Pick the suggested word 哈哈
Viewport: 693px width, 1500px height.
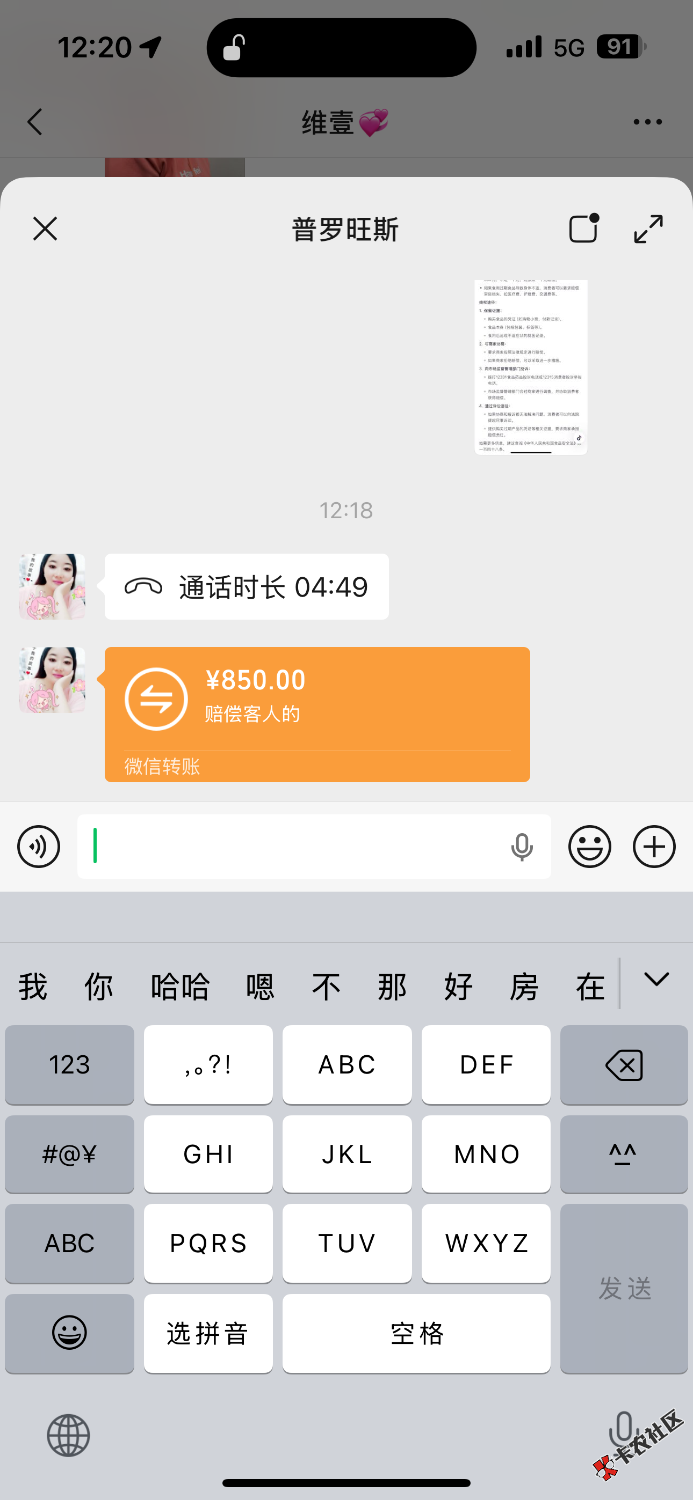pyautogui.click(x=180, y=987)
